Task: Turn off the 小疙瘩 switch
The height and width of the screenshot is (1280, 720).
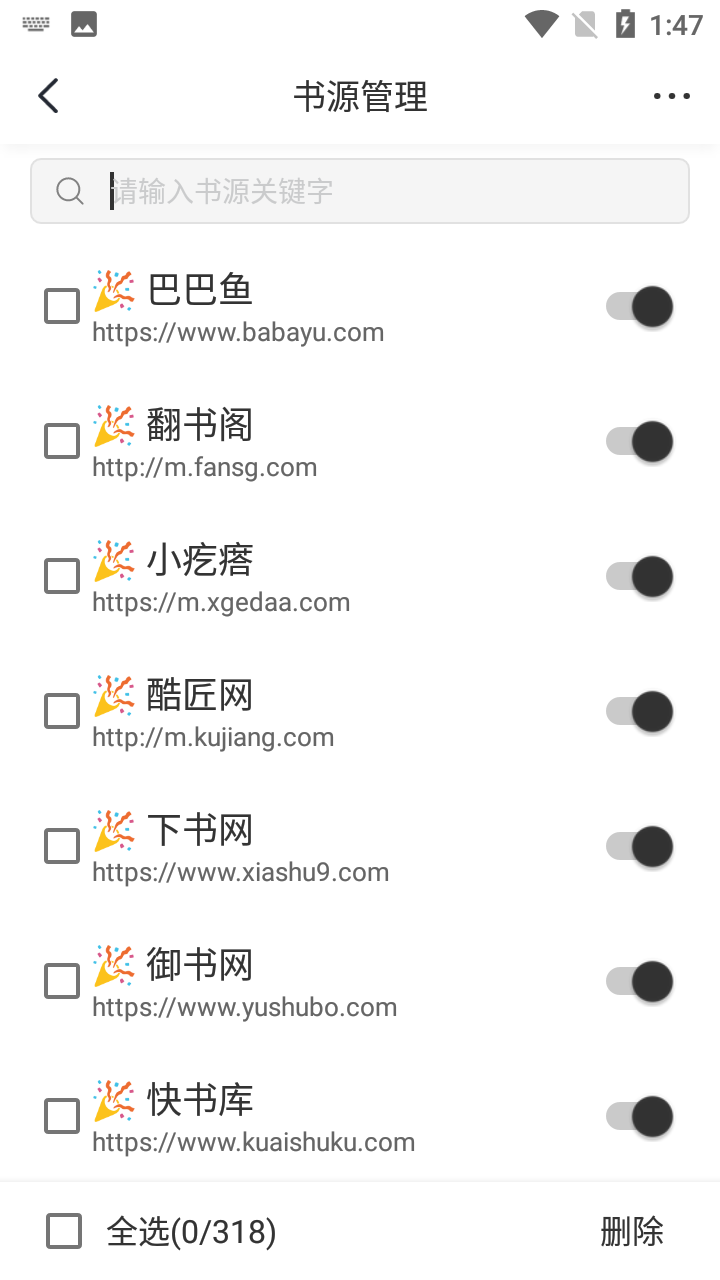Action: click(x=640, y=576)
